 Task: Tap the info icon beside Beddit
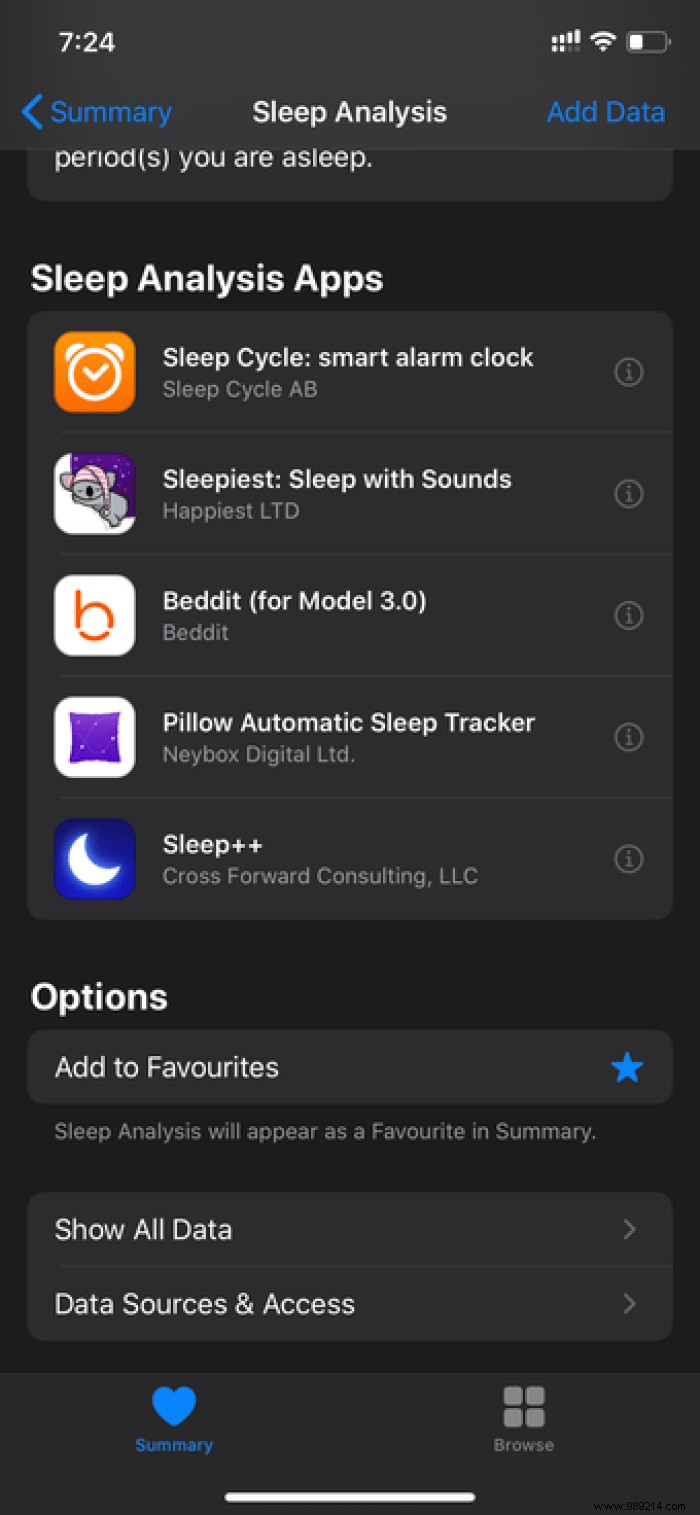point(628,616)
